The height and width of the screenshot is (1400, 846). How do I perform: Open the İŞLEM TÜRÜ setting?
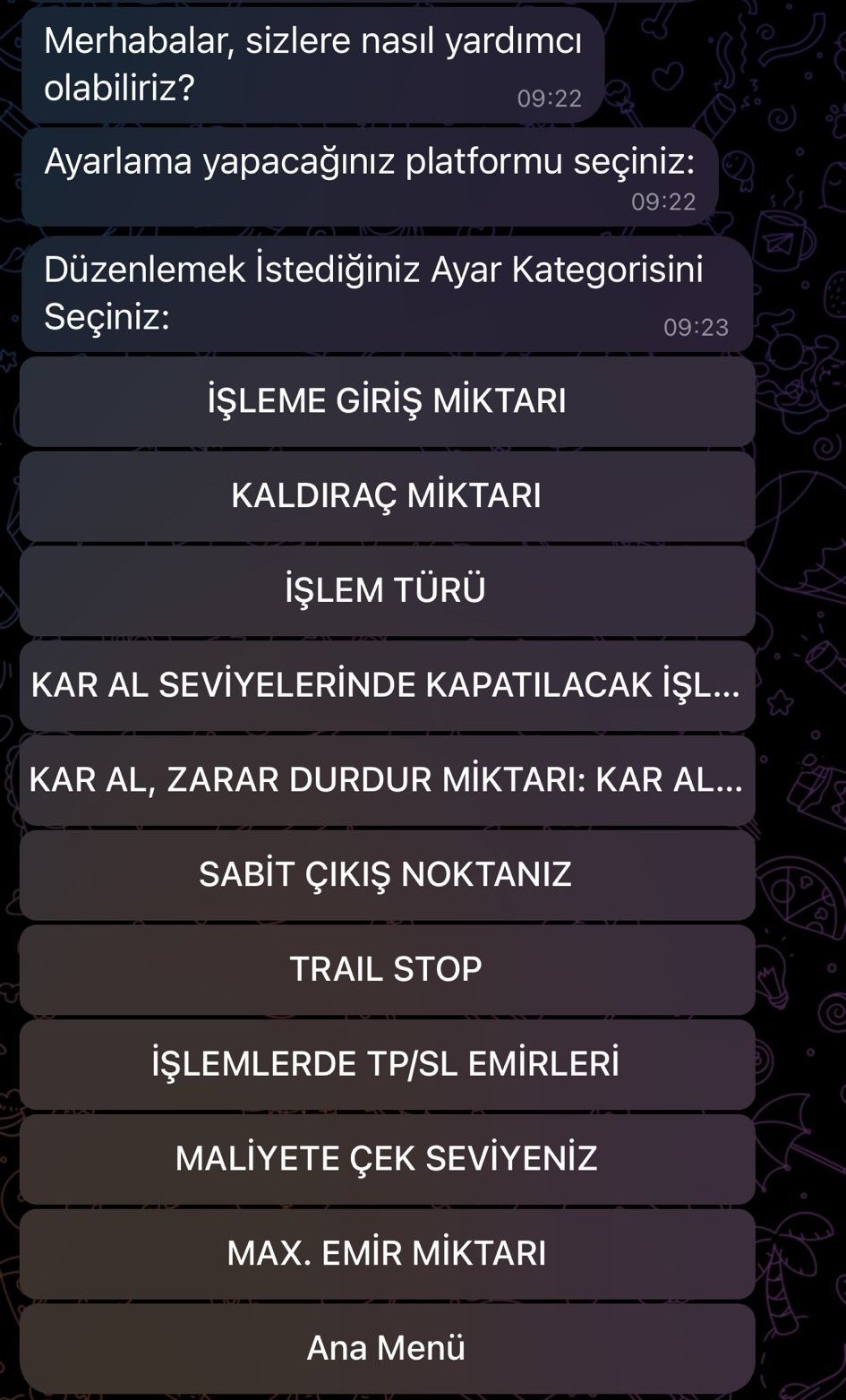(x=387, y=591)
